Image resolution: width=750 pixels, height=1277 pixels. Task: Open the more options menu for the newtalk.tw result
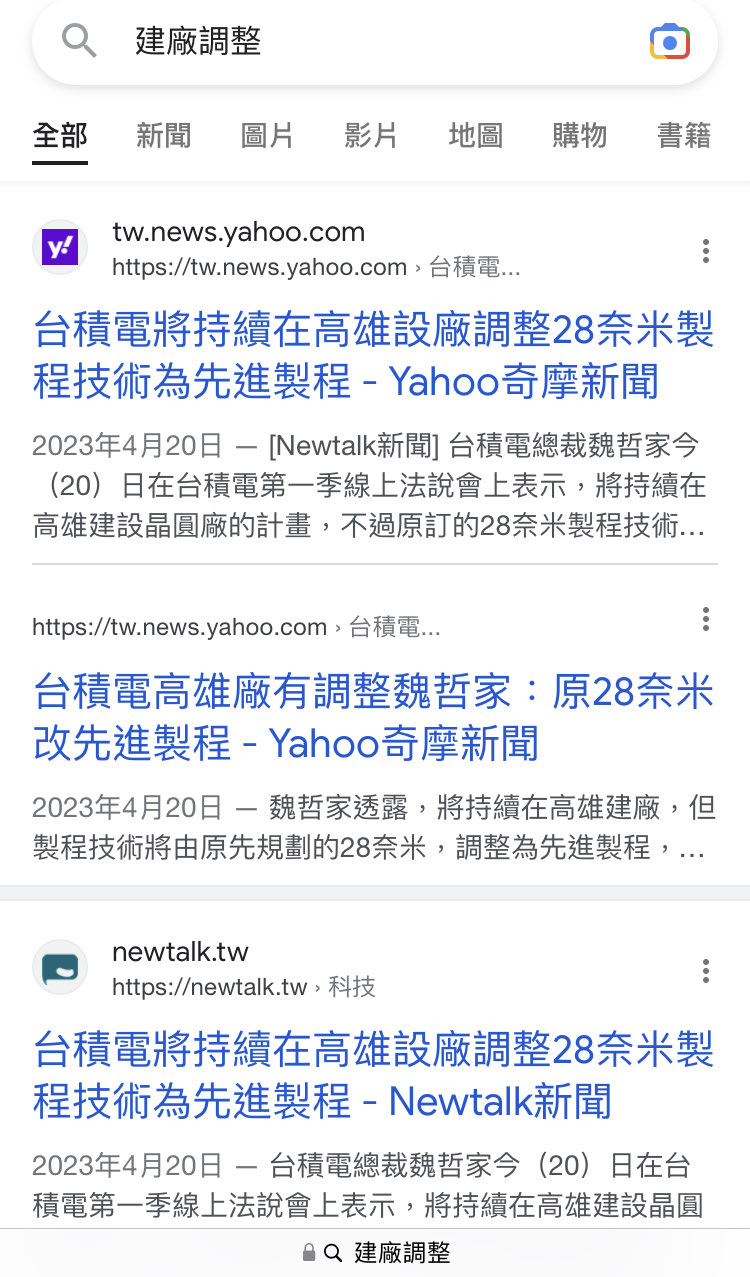tap(706, 970)
